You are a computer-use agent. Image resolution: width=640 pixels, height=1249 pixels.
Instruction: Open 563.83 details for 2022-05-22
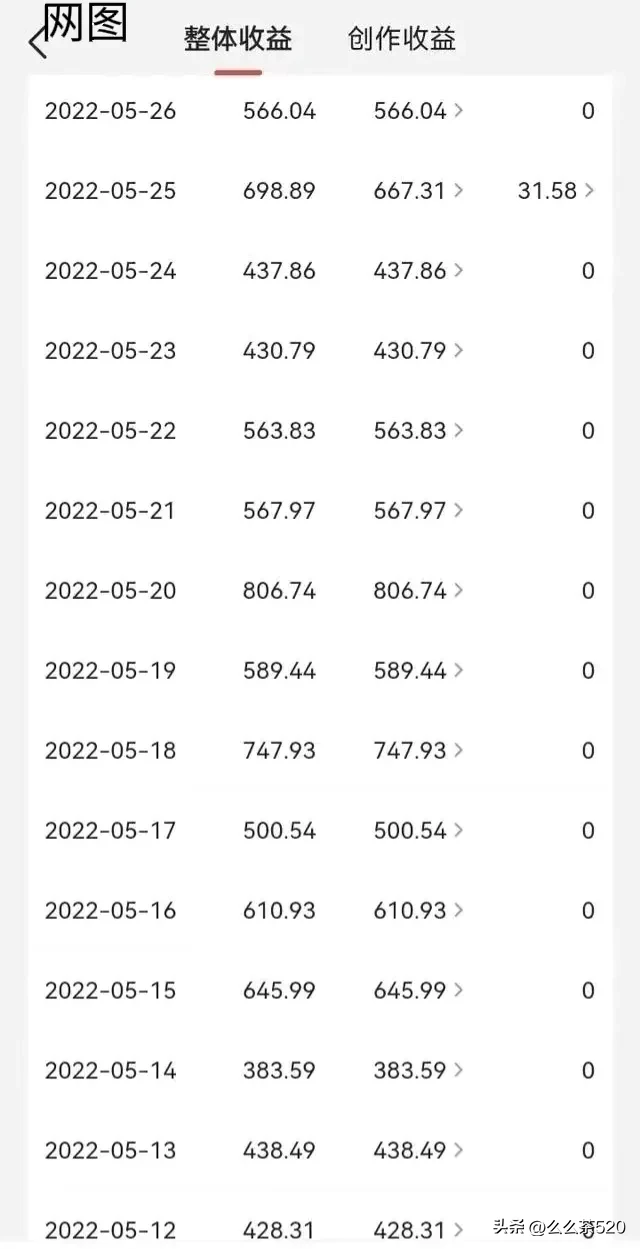418,431
